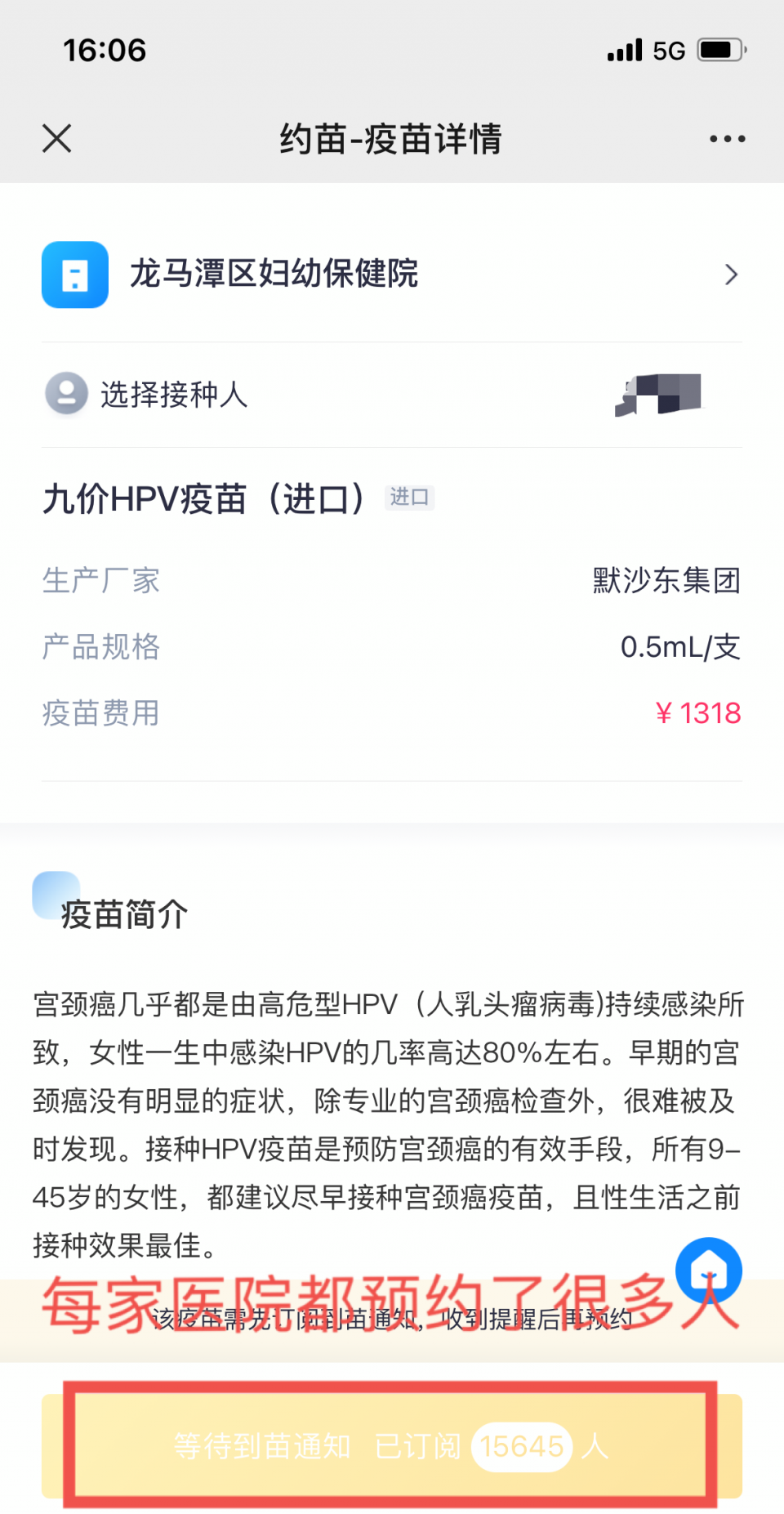Screen dimensions: 784x1514
Task: Click the 0.5mL/支 product specification value
Action: 680,646
